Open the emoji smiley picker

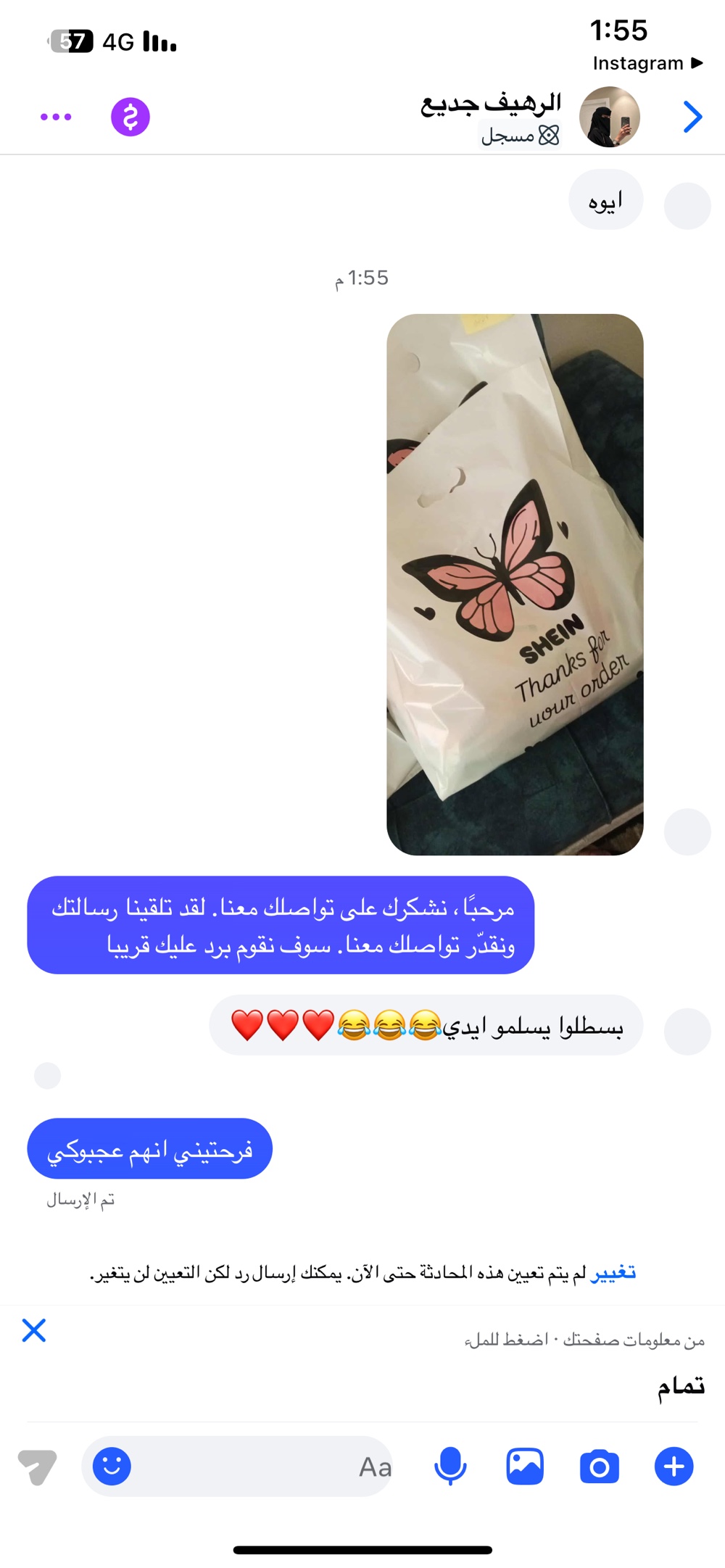click(112, 1466)
